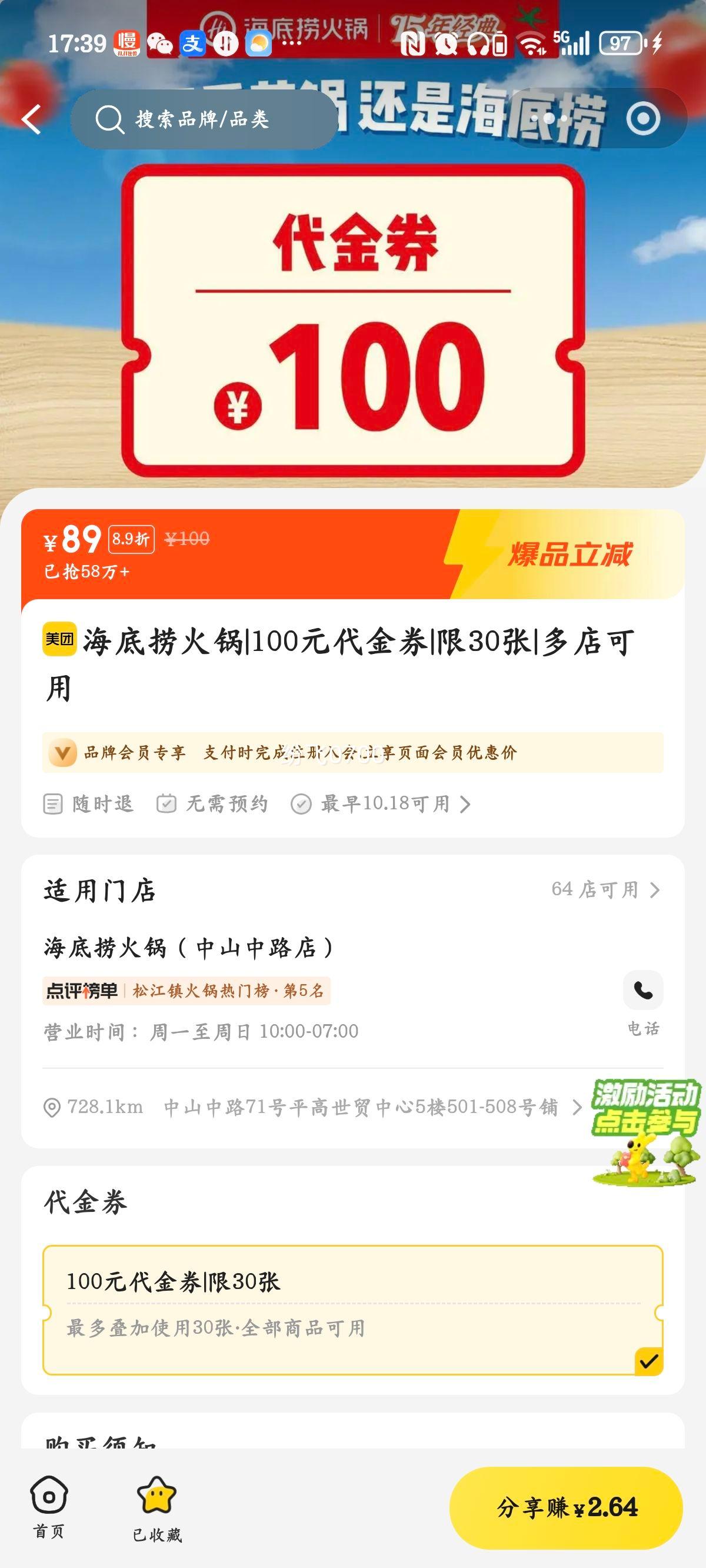Tap the circle target icon in capsule
Viewport: 706px width, 1568px height.
click(x=642, y=119)
